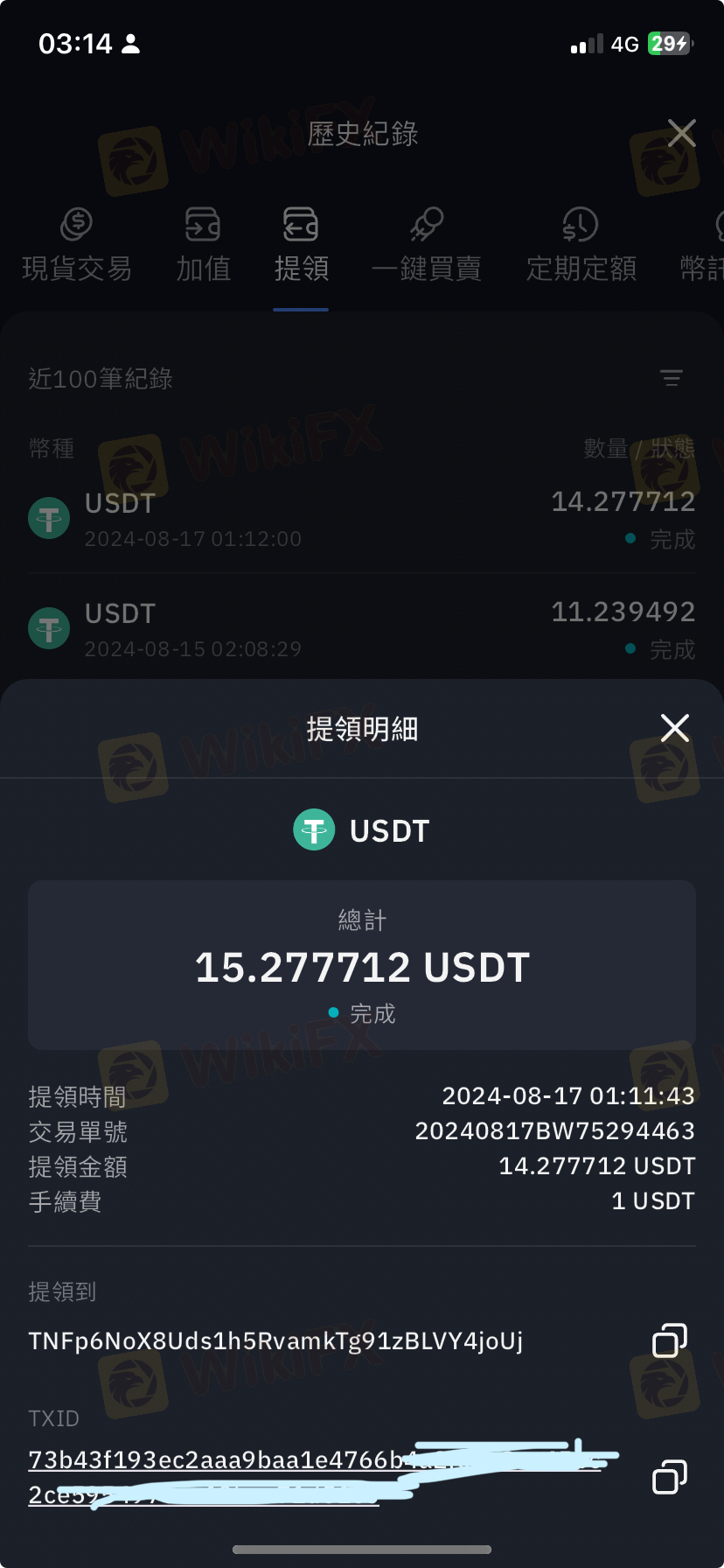
Task: Open the USDT record of 14.277712
Action: tap(362, 519)
